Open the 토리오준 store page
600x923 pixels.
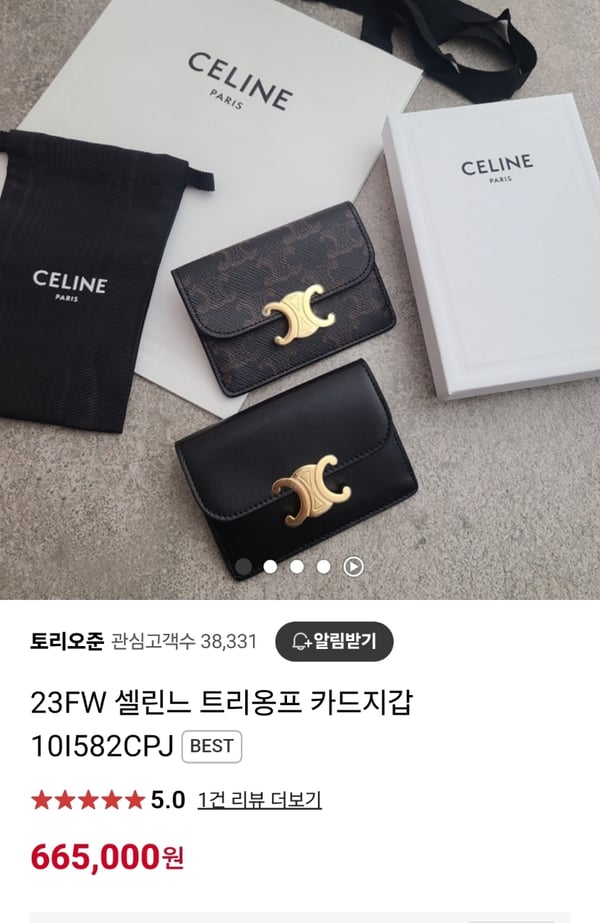[66, 642]
